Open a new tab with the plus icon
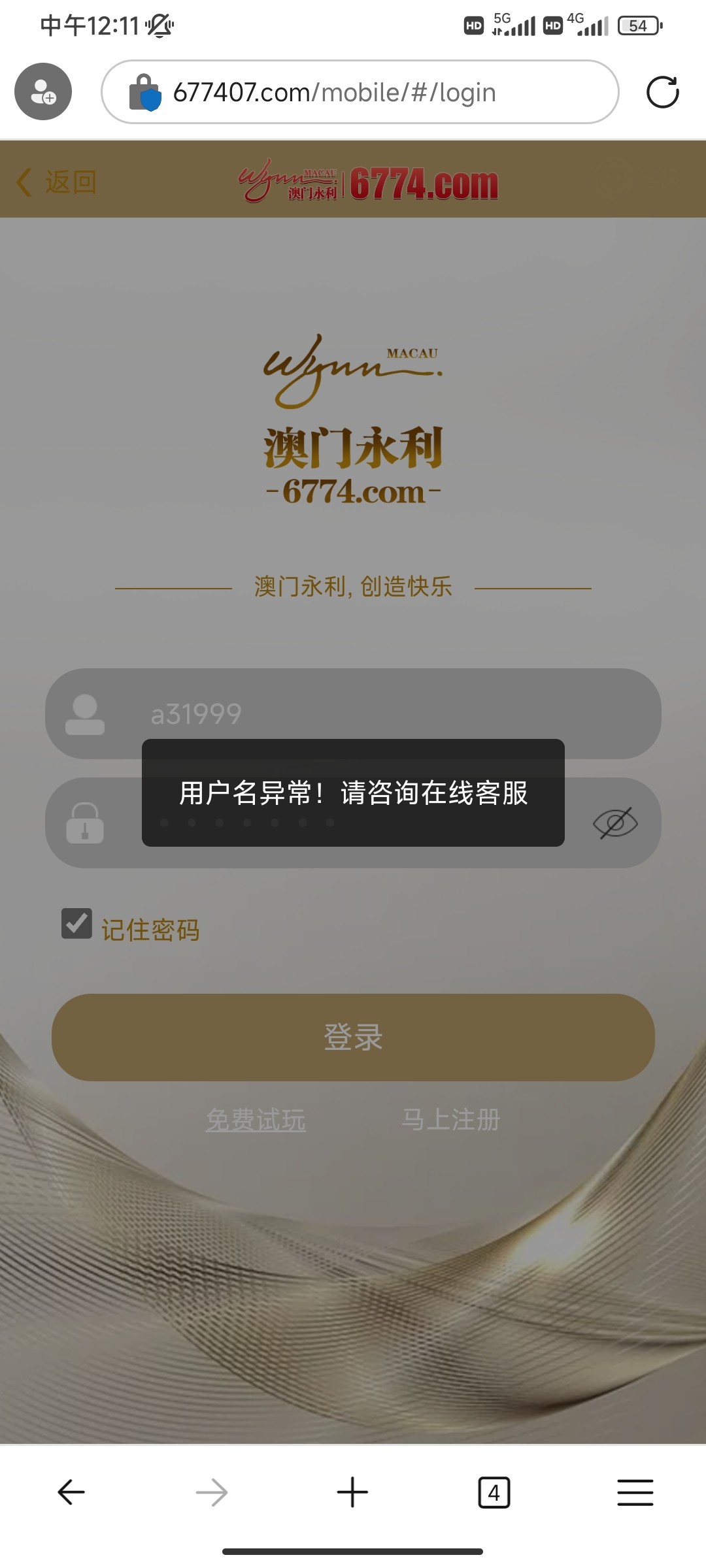Viewport: 706px width, 1568px height. pyautogui.click(x=352, y=1492)
